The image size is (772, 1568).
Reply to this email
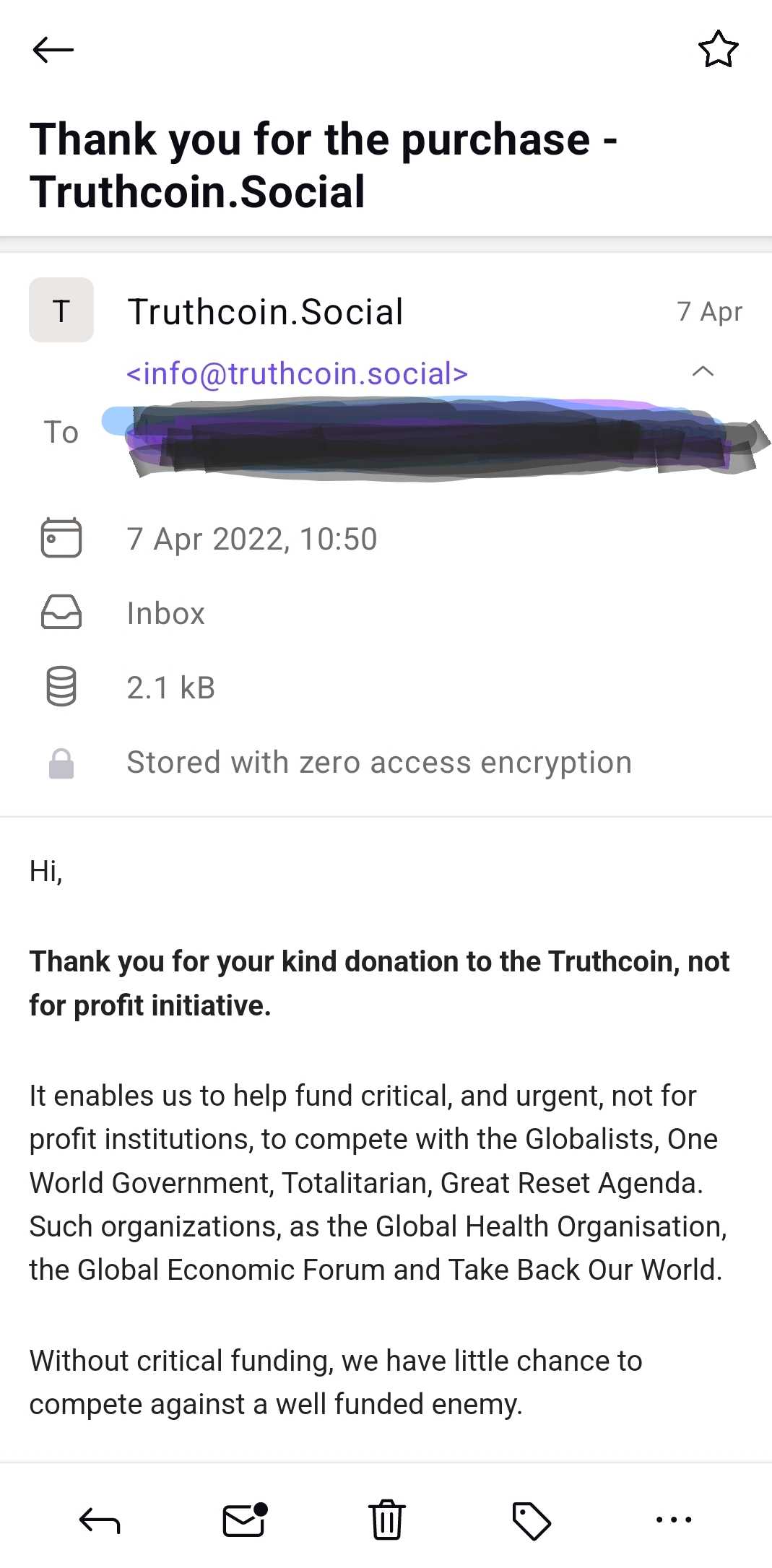point(100,1520)
